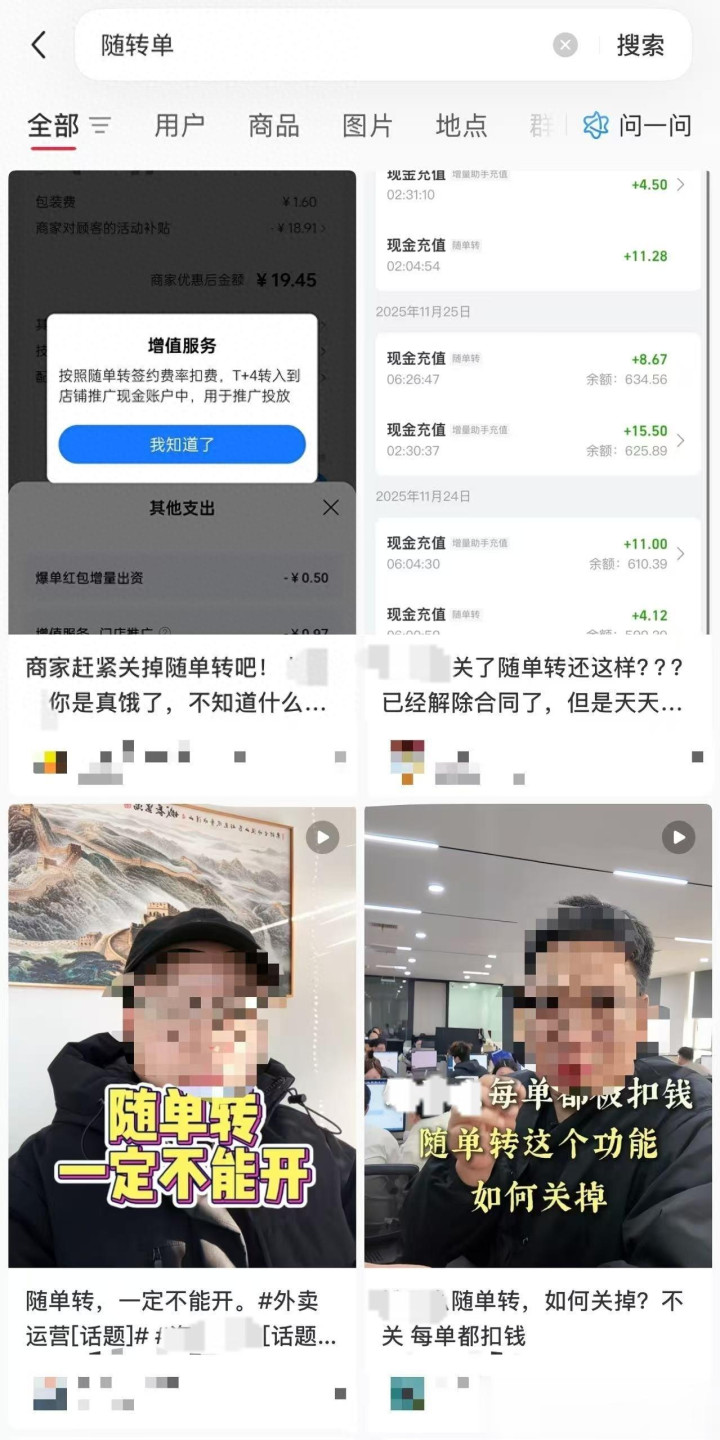Open the filter icon next to 全部
Screen dimensions: 720x1440
[x=100, y=125]
